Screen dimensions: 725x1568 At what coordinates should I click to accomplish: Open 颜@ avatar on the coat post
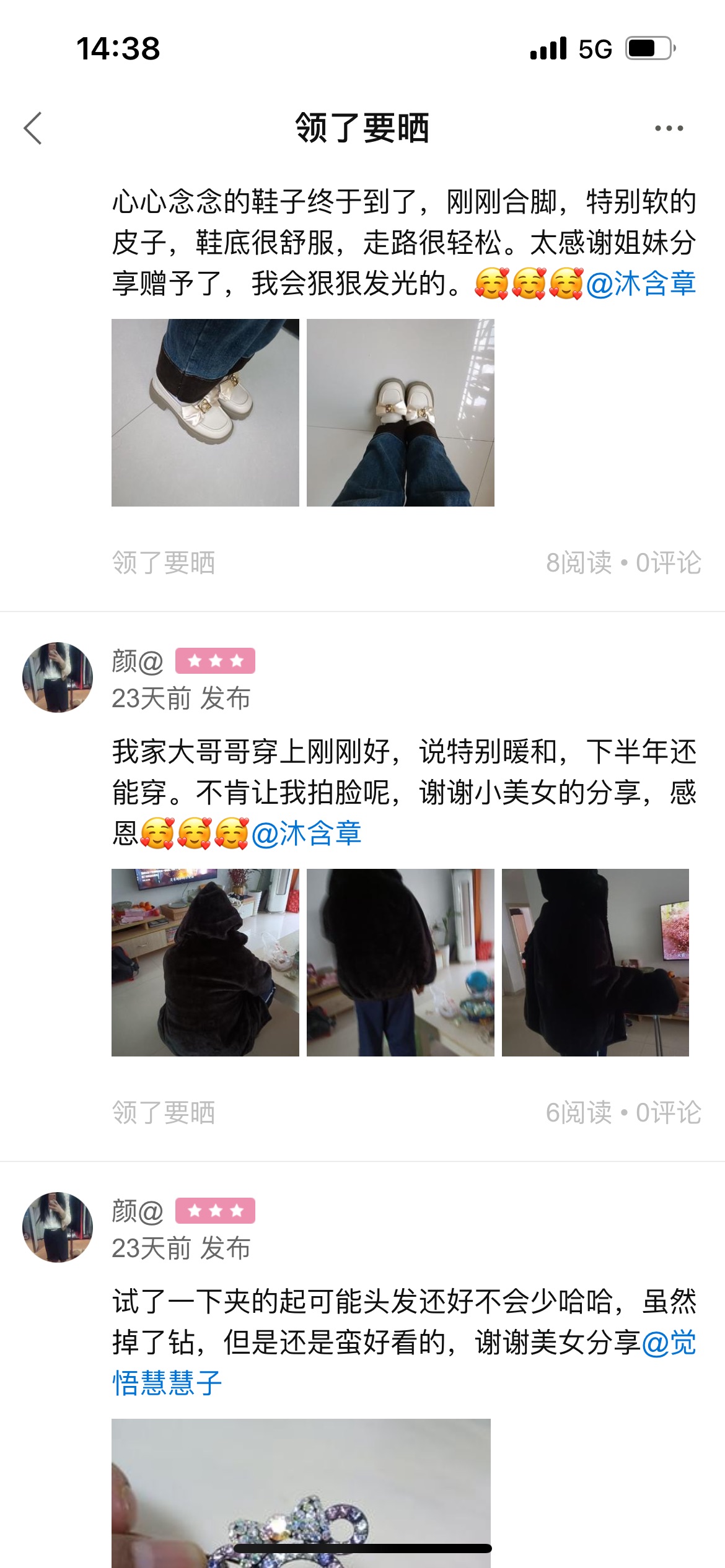click(x=58, y=677)
